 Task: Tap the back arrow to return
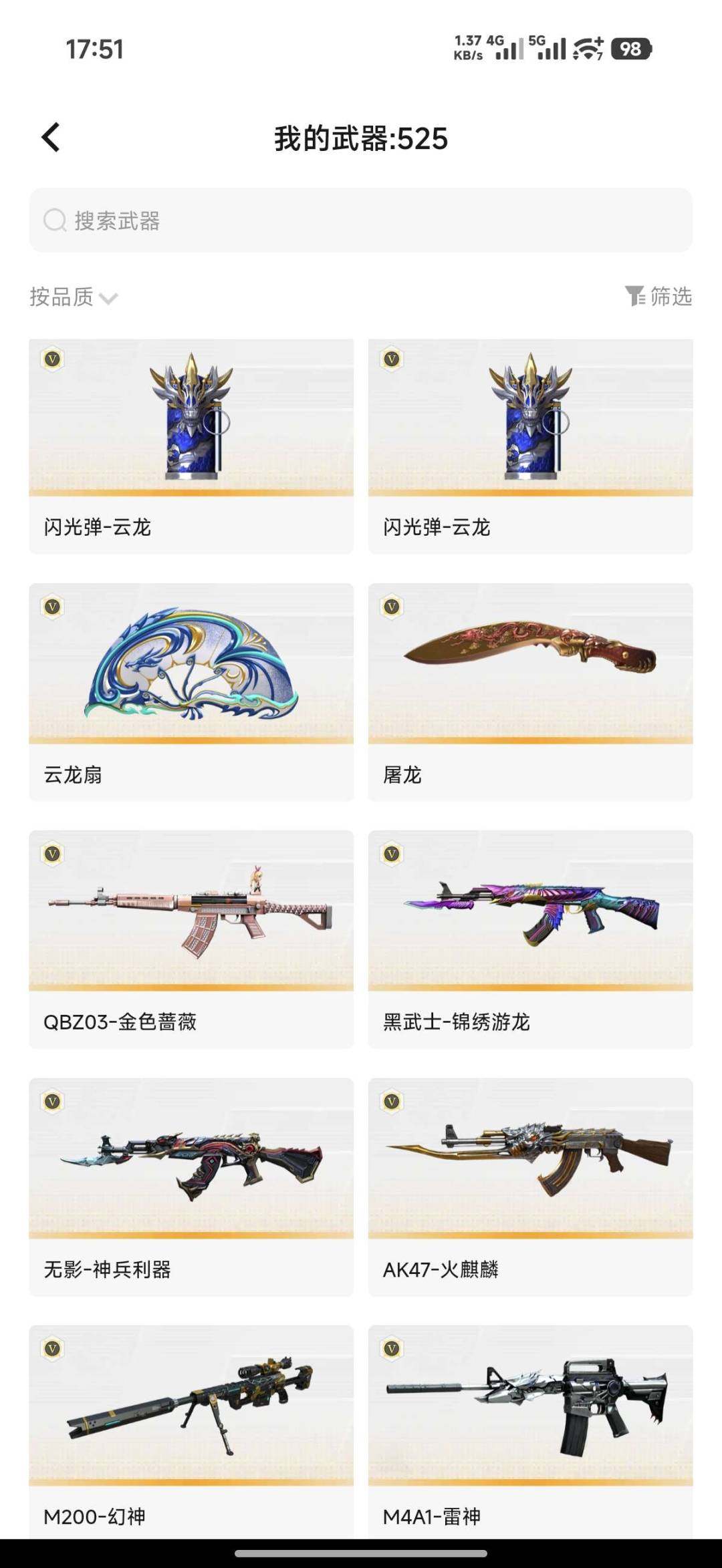click(50, 136)
